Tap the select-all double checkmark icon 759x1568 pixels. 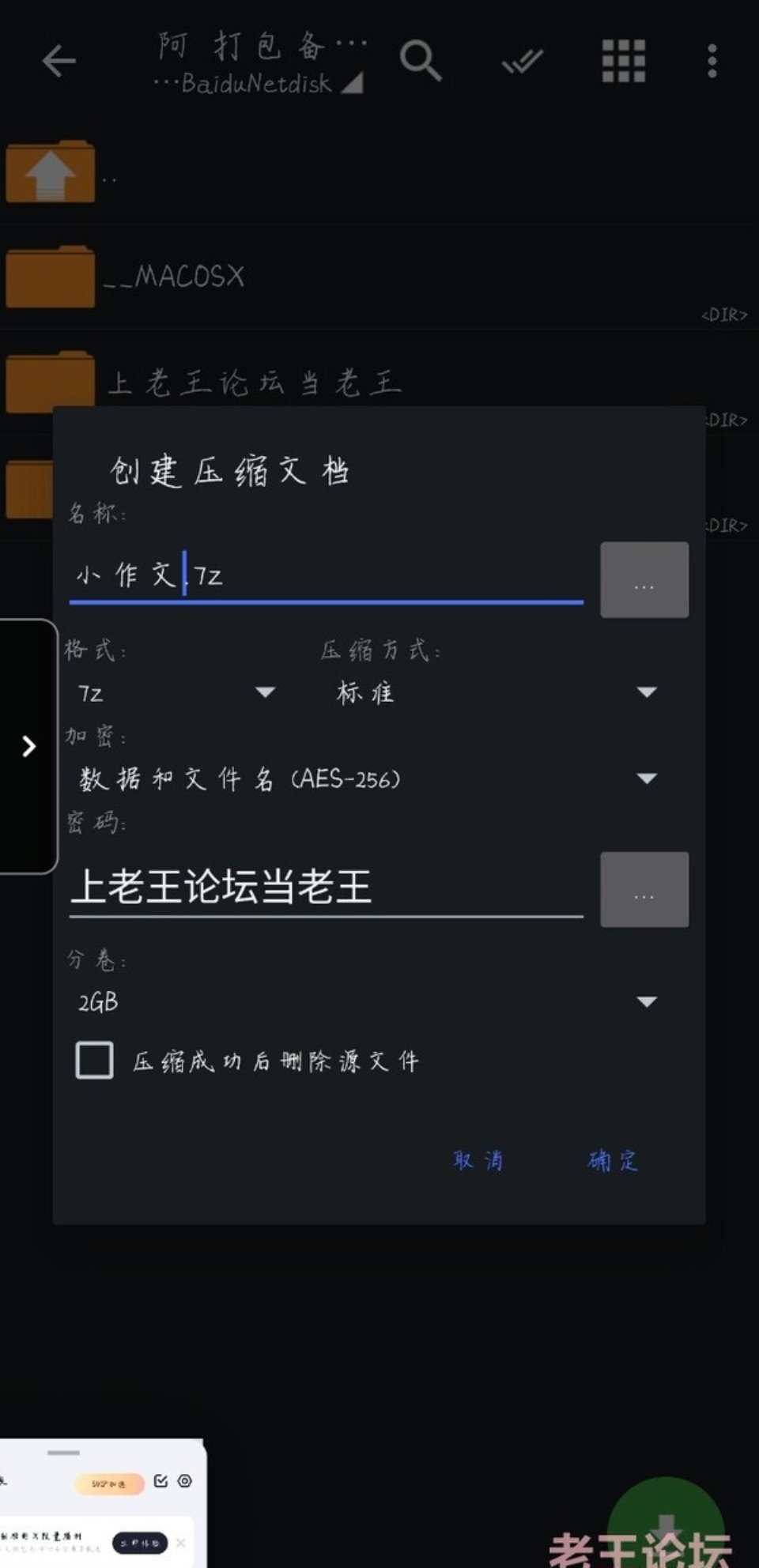coord(523,61)
